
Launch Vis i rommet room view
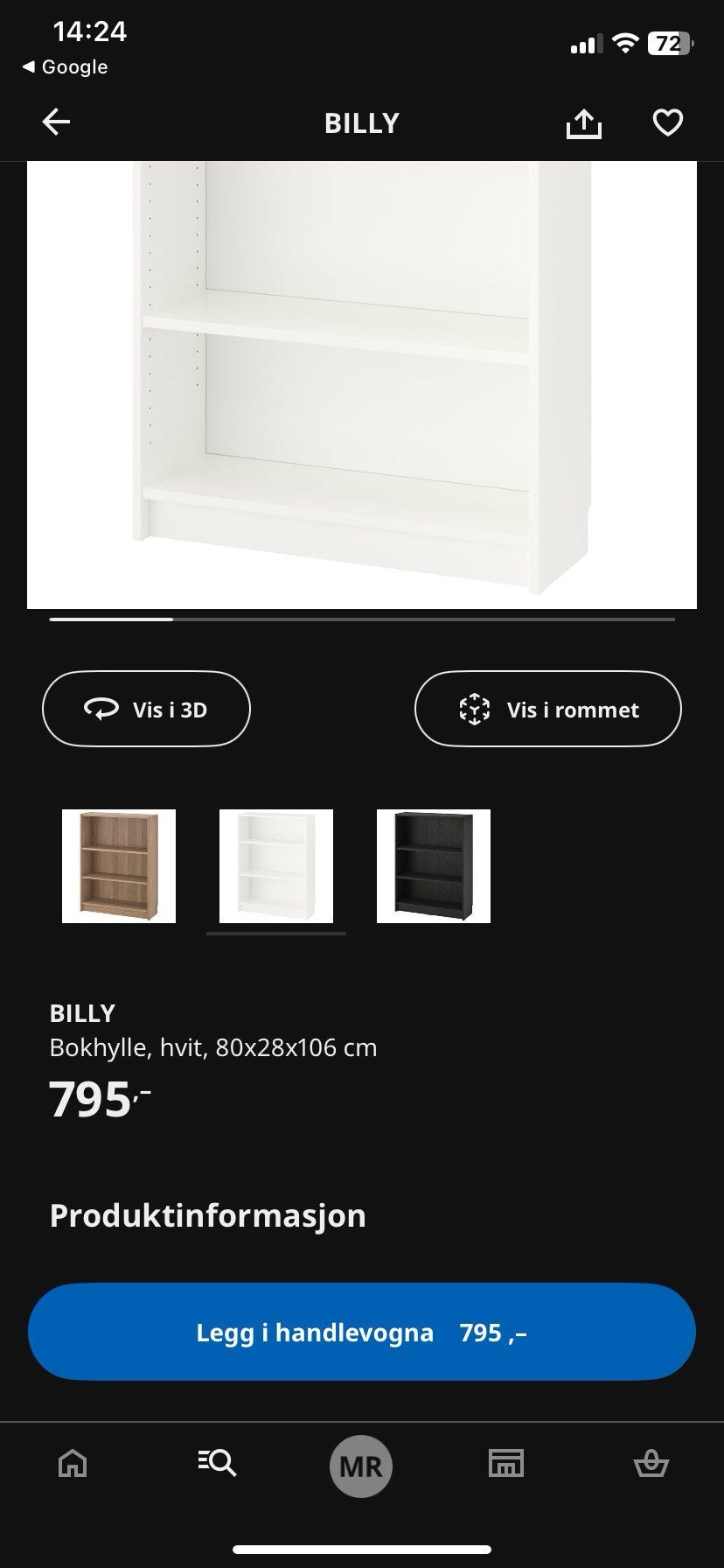coord(547,710)
